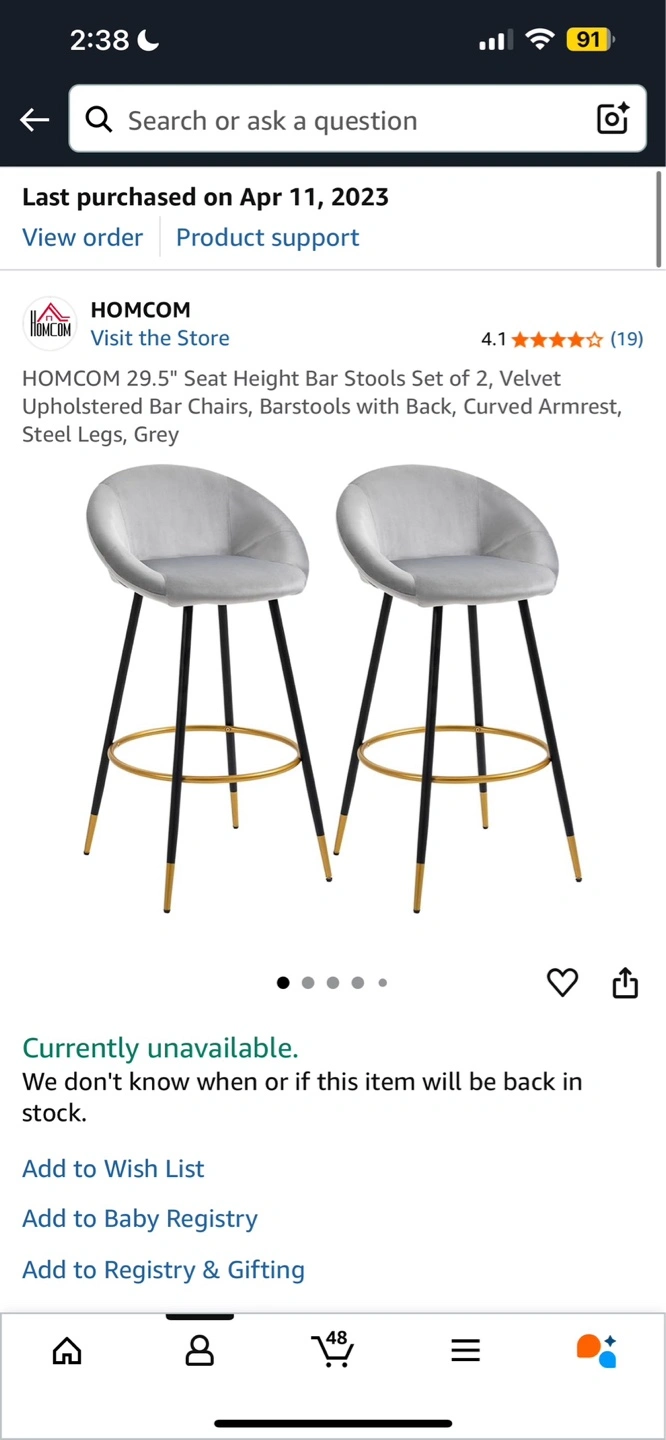Save item with the heart icon
The image size is (666, 1440).
[562, 983]
